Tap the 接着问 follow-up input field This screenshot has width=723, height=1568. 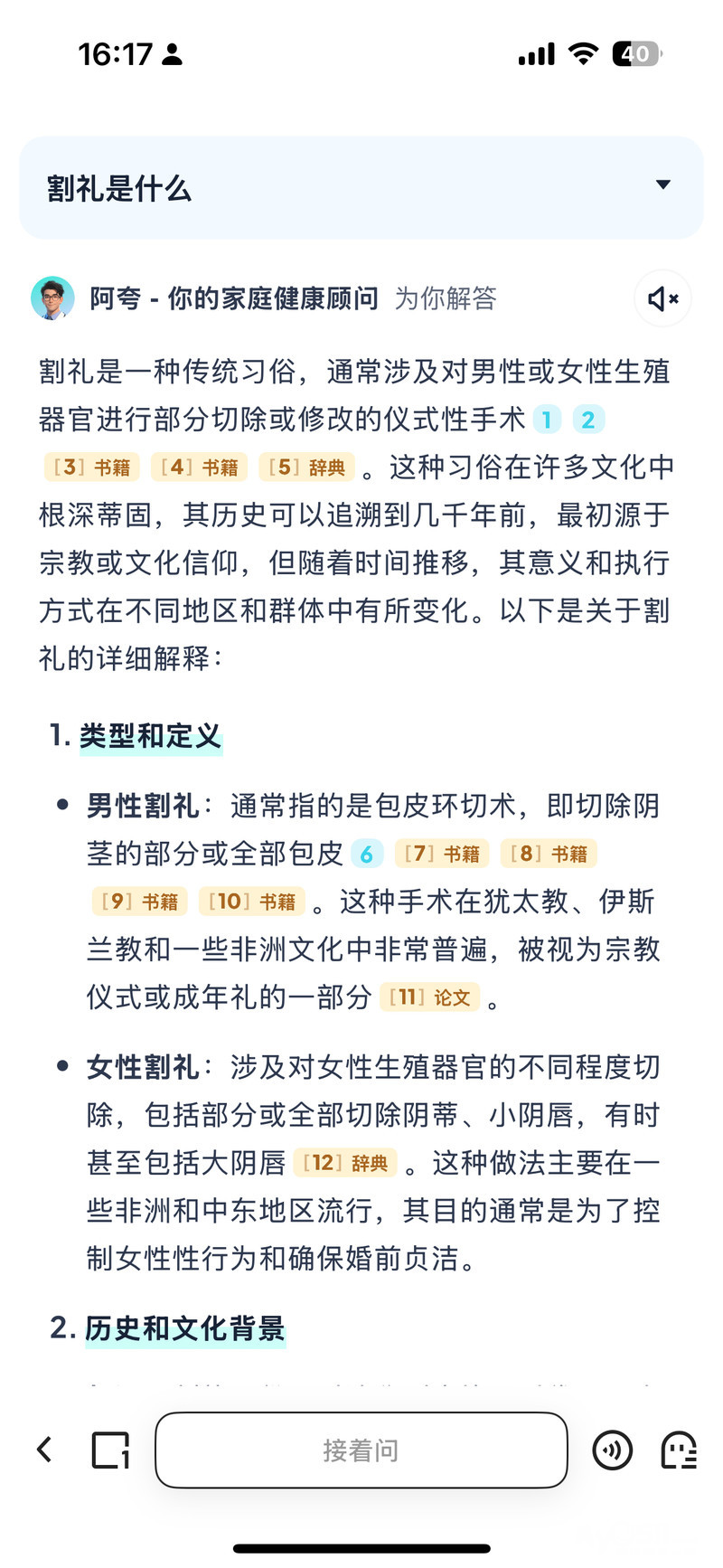point(361,1450)
